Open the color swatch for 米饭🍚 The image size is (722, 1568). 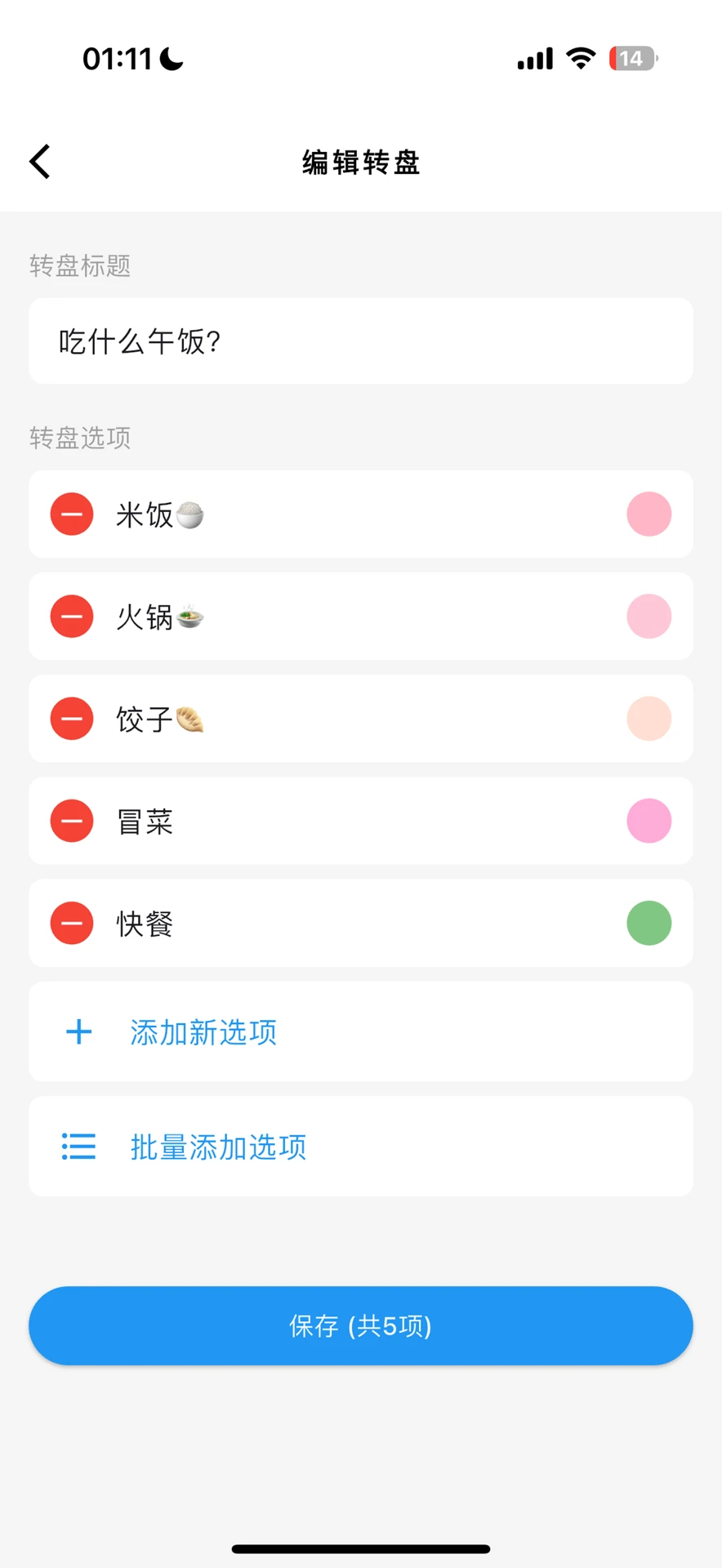[648, 514]
